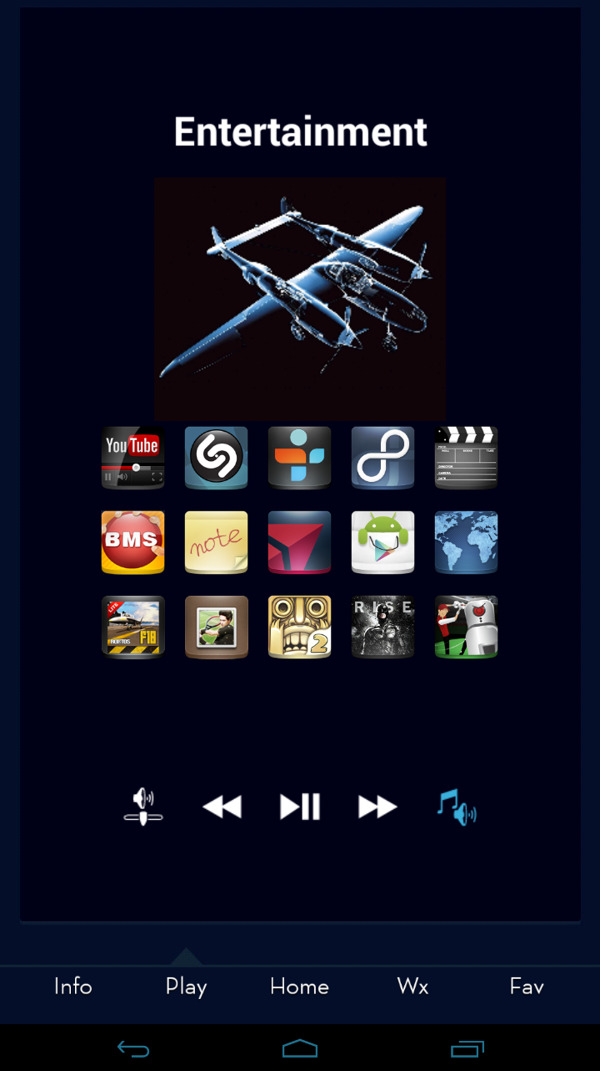Switch to the Wx tab
The height and width of the screenshot is (1071, 600).
[412, 986]
